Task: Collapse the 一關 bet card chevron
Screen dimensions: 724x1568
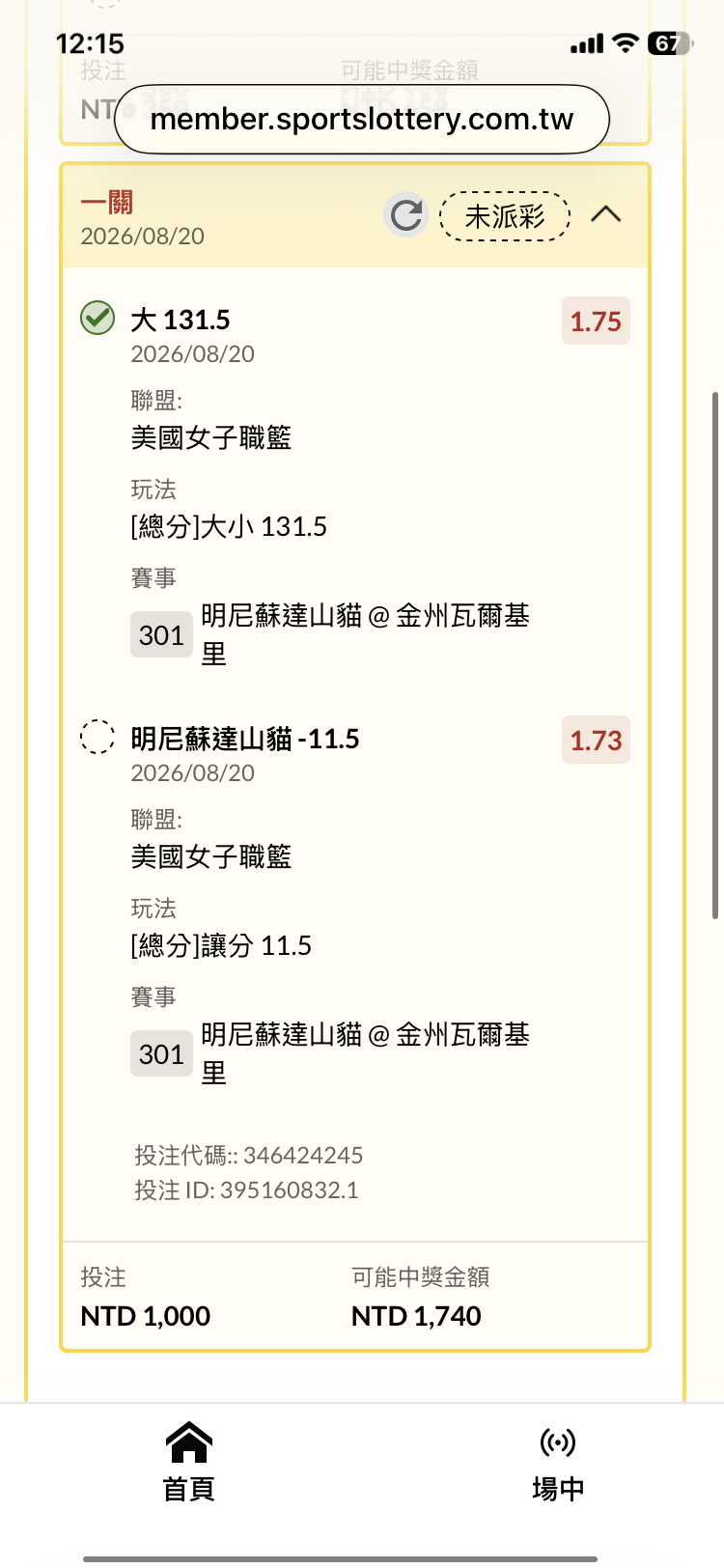Action: [x=605, y=214]
